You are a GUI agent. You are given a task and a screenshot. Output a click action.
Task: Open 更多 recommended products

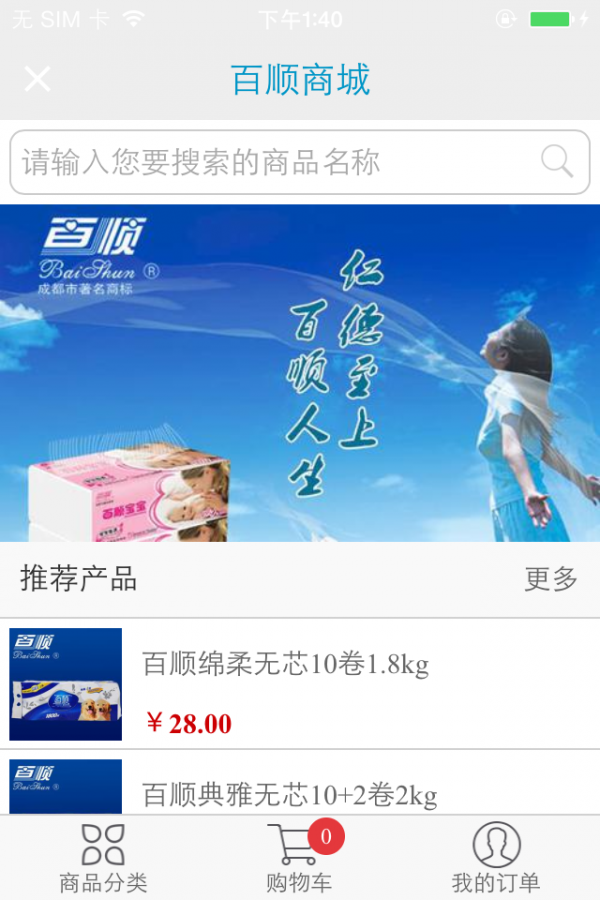point(551,578)
